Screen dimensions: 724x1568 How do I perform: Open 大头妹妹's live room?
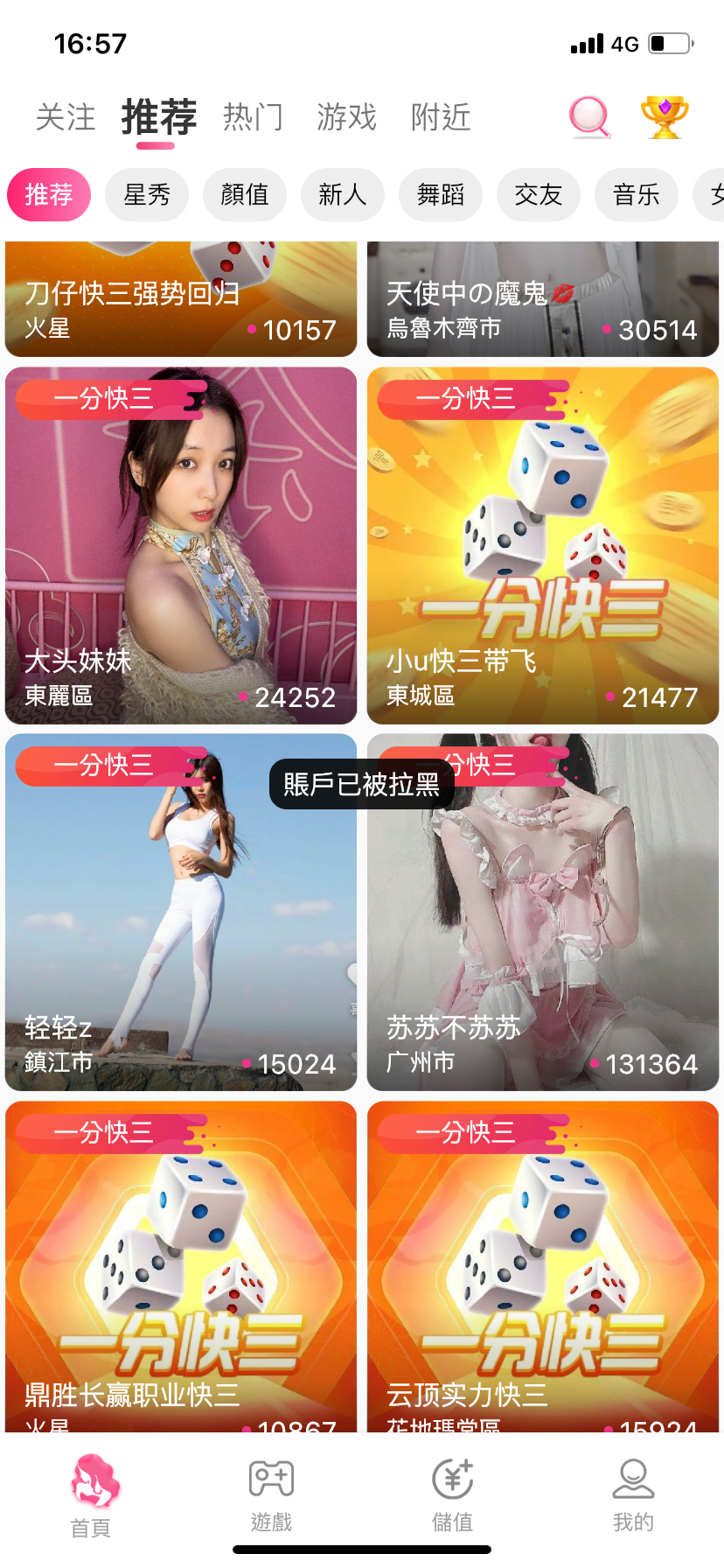[x=181, y=545]
